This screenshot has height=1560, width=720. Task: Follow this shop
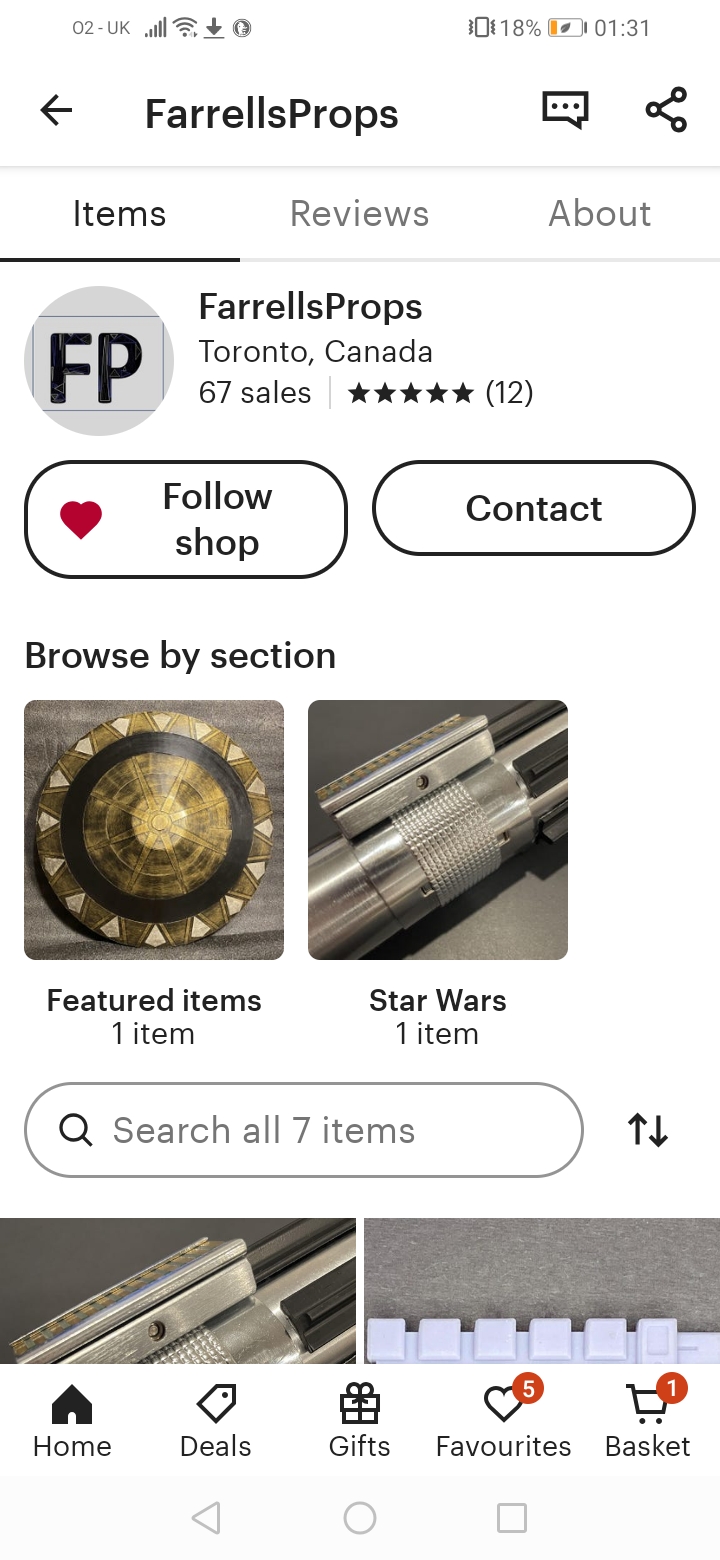point(186,519)
